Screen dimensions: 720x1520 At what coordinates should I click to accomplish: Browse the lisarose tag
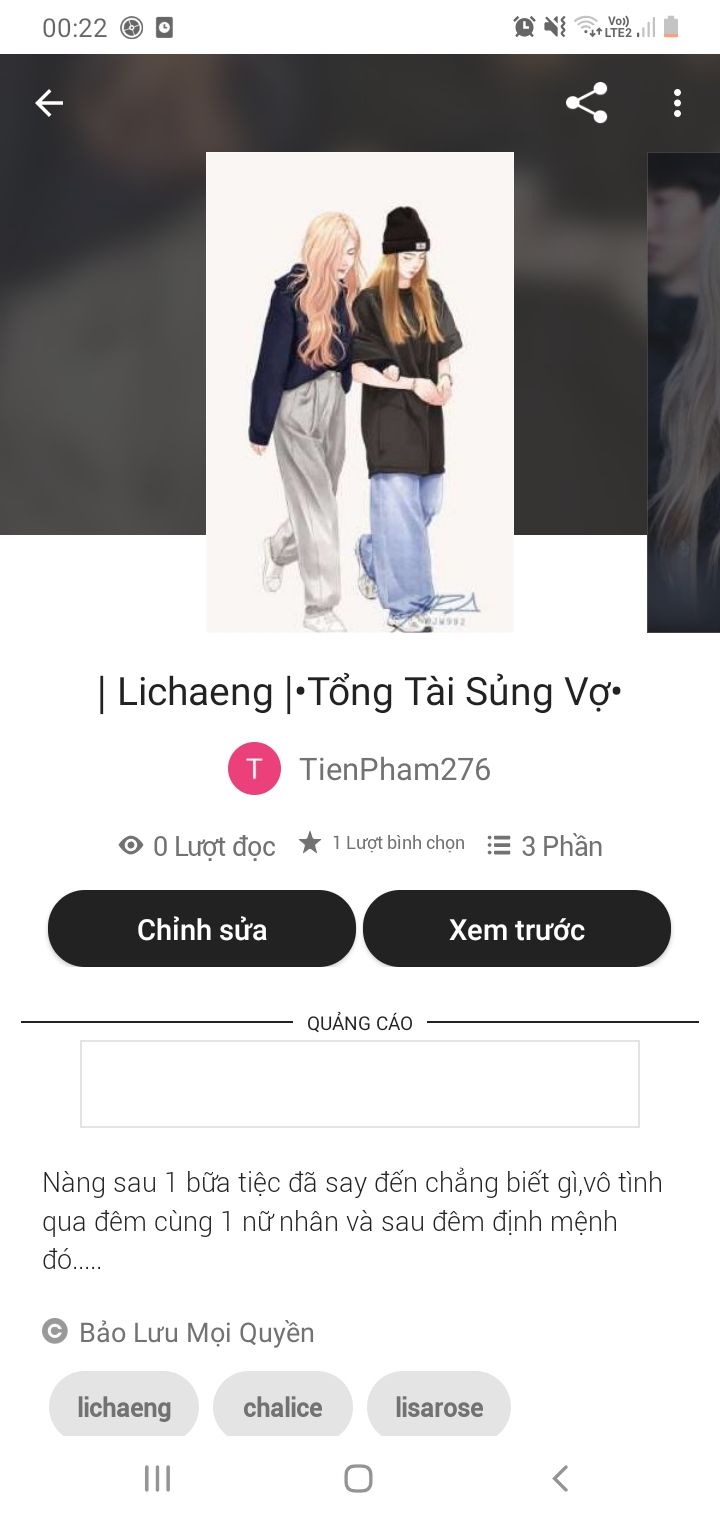pyautogui.click(x=439, y=1407)
